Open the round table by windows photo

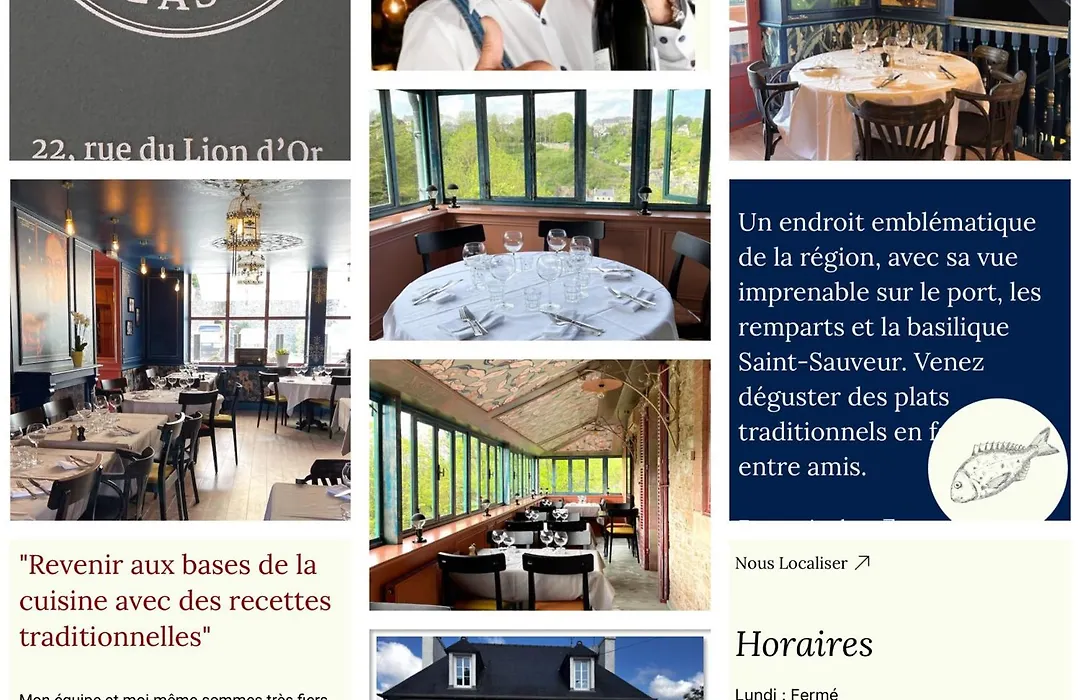540,215
